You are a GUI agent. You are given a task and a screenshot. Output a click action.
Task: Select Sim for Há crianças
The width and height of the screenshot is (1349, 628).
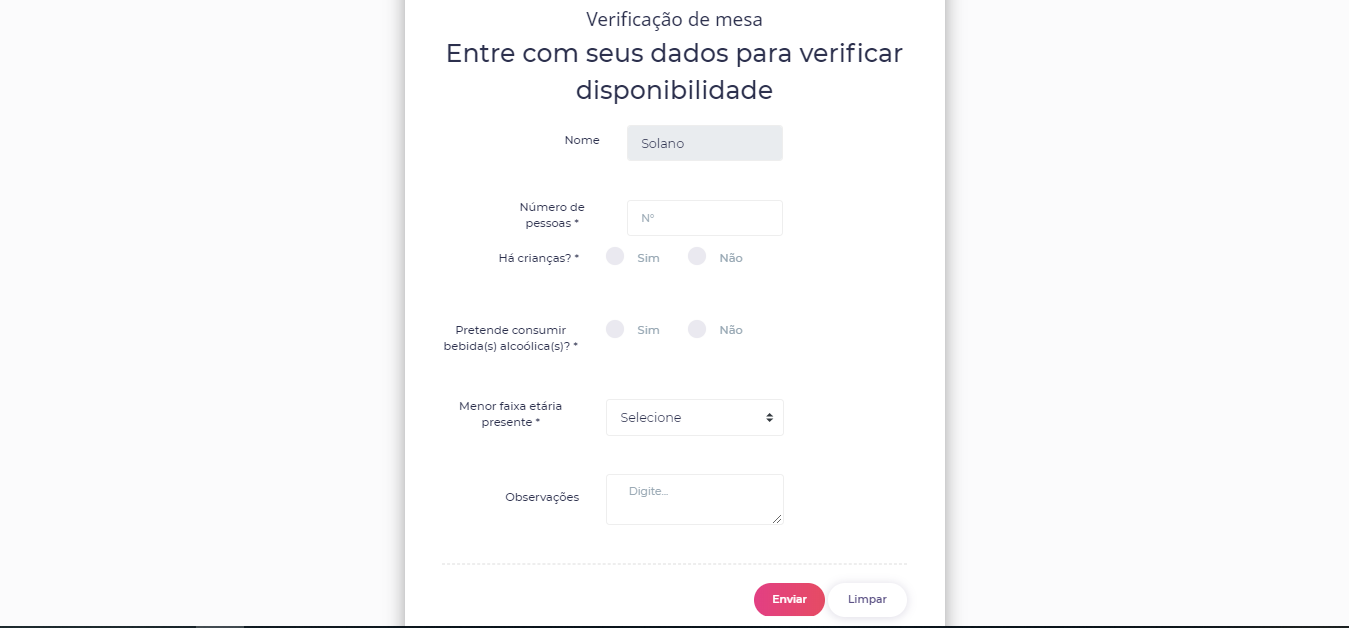pyautogui.click(x=615, y=256)
